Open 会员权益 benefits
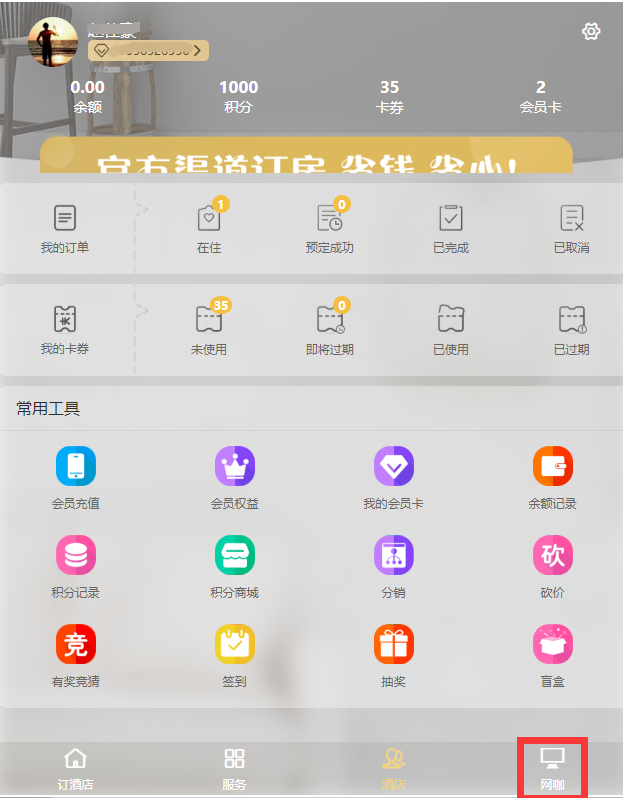Screen dimensions: 623x798 (x=235, y=477)
